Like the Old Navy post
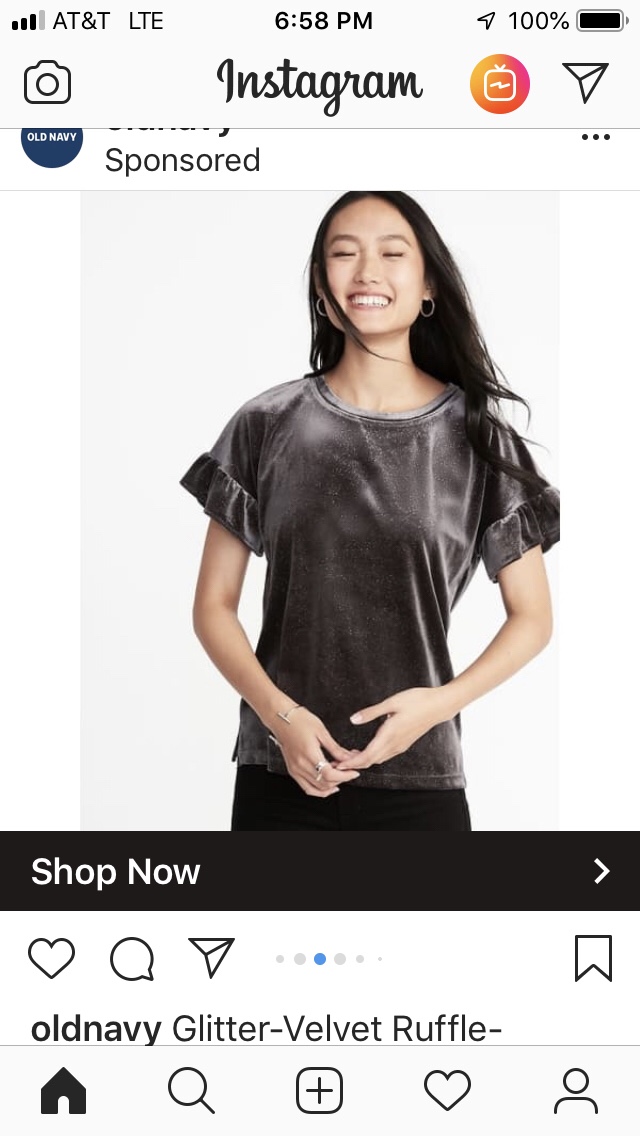The image size is (640, 1136). click(51, 959)
